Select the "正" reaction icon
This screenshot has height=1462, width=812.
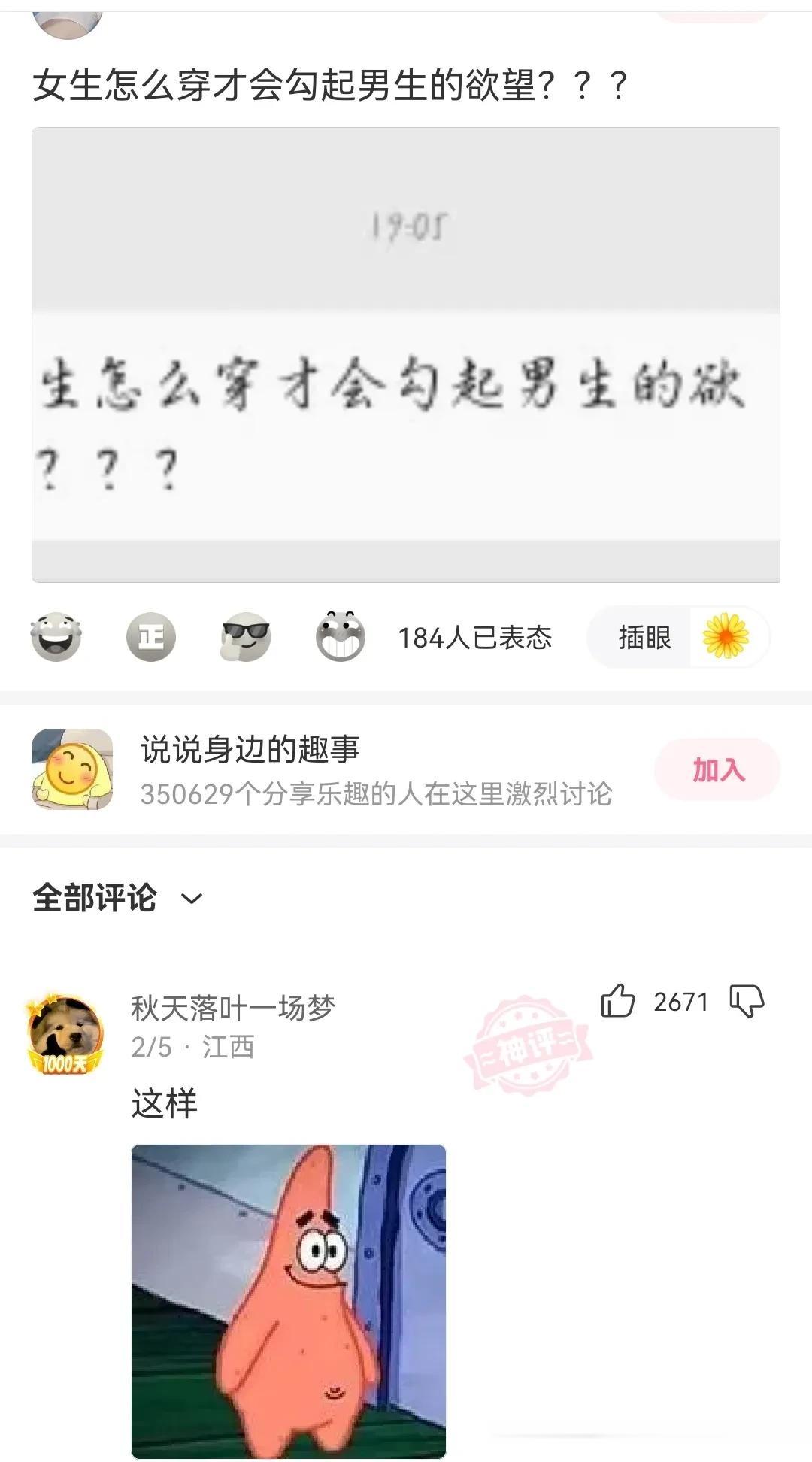(150, 638)
